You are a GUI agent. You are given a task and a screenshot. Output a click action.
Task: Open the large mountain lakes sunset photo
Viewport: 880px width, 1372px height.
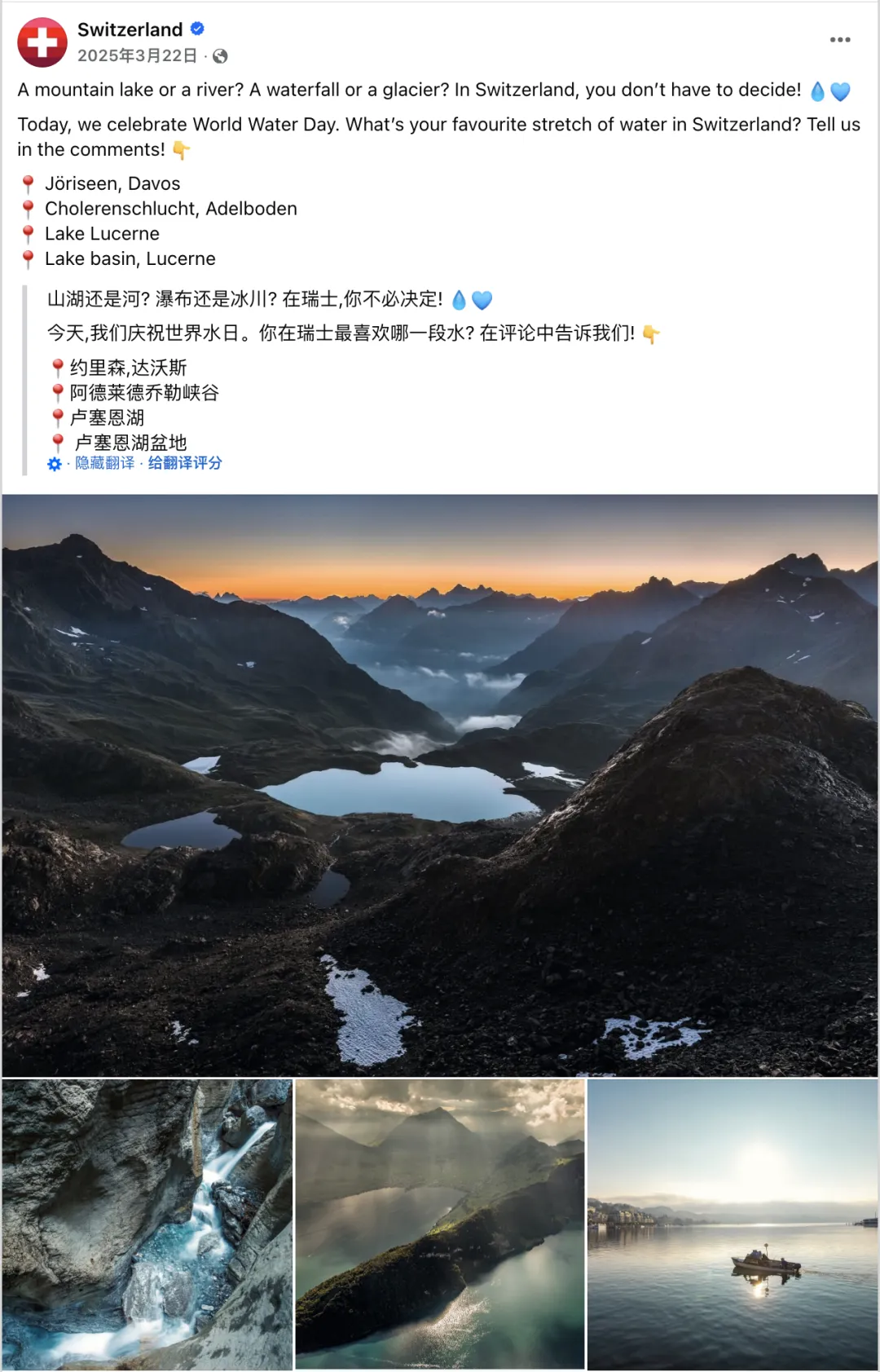coord(440,784)
